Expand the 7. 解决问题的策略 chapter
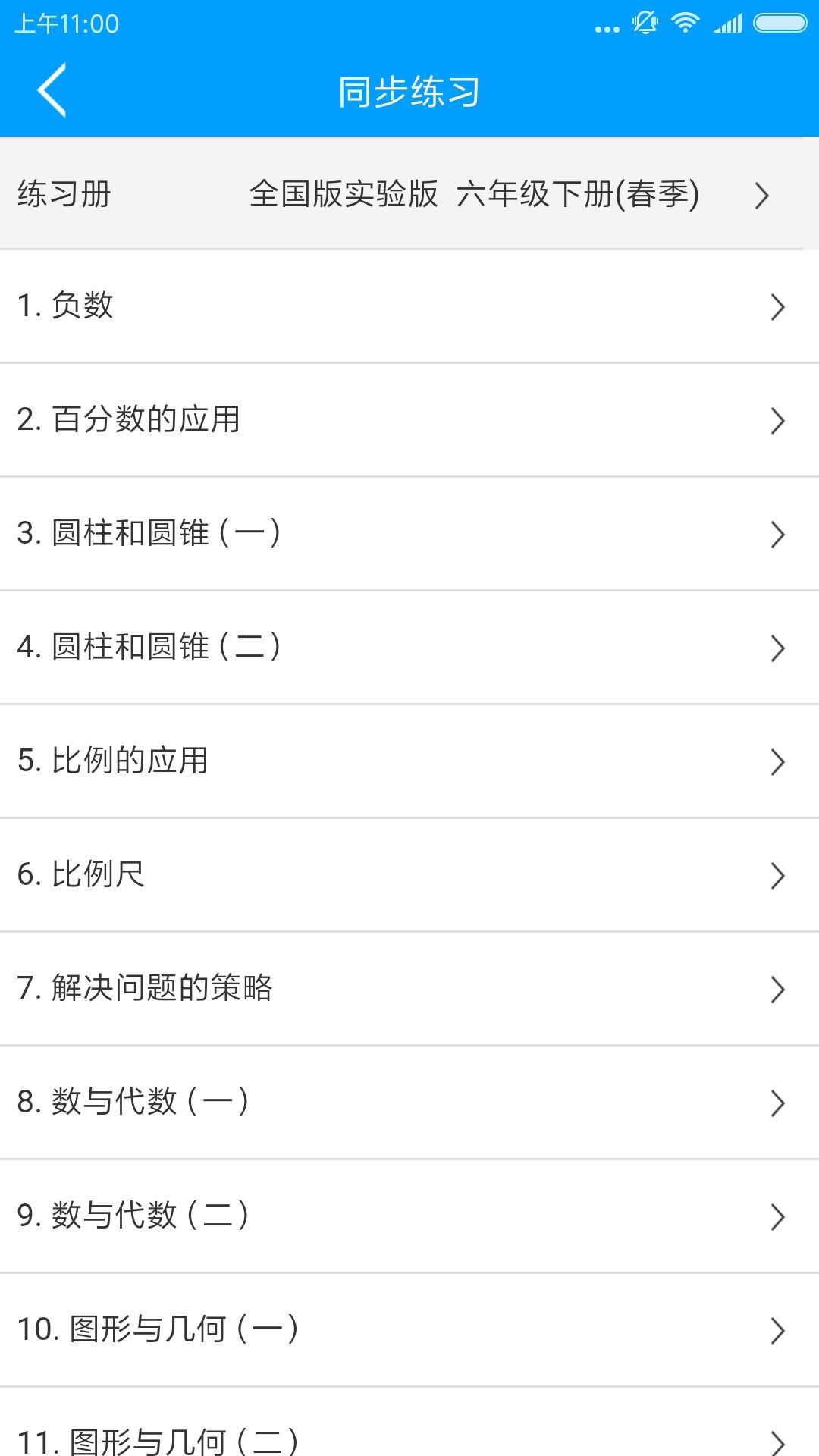The height and width of the screenshot is (1456, 819). (x=409, y=989)
